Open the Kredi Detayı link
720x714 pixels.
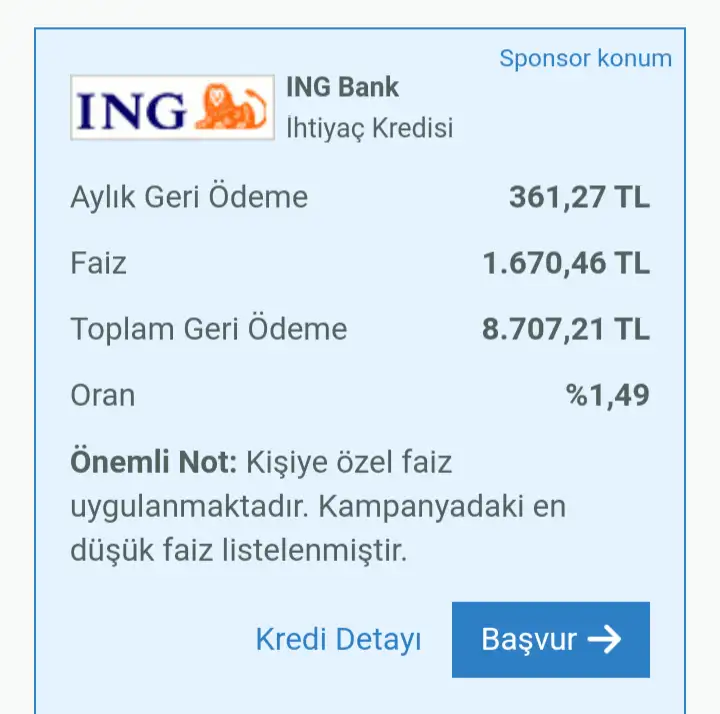[338, 640]
